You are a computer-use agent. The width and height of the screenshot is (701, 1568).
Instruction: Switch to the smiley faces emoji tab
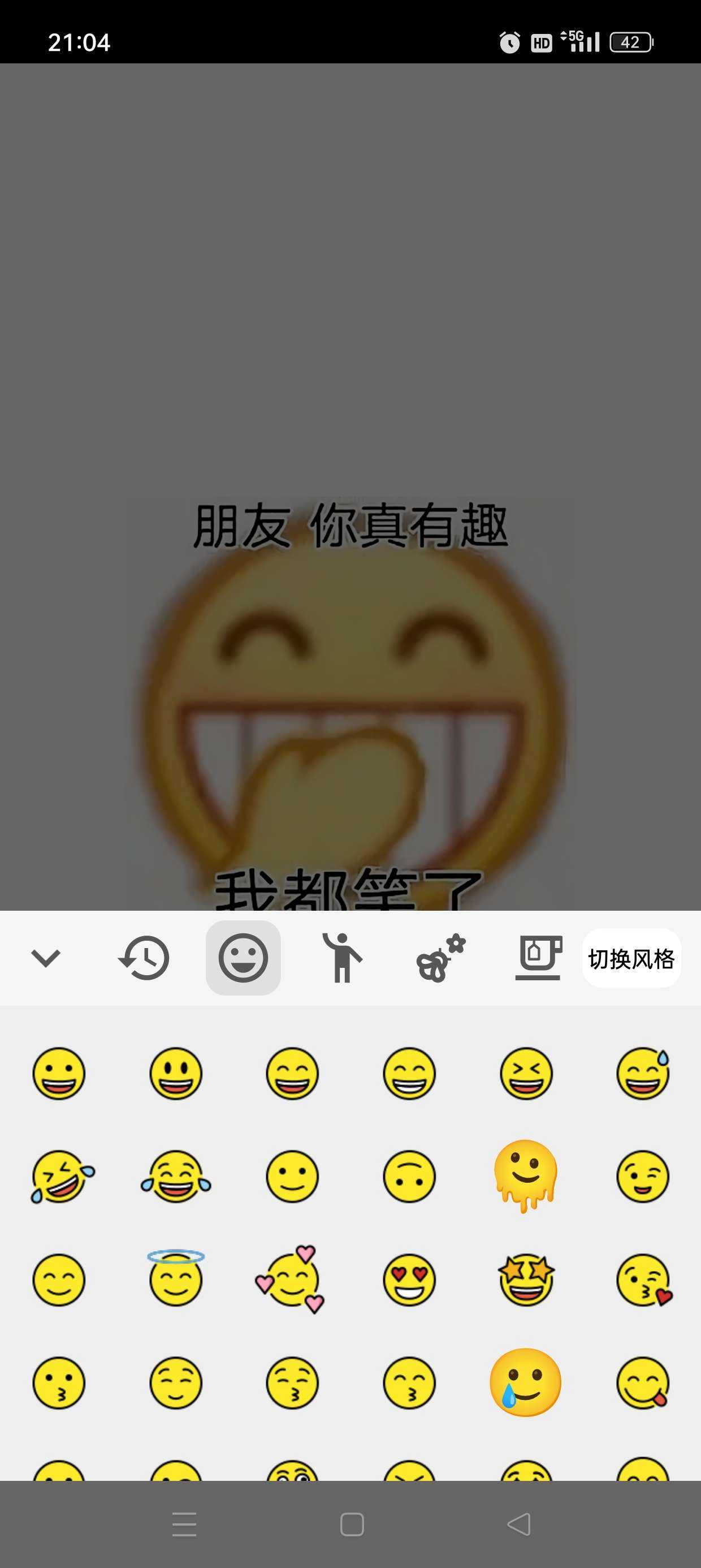pyautogui.click(x=243, y=958)
